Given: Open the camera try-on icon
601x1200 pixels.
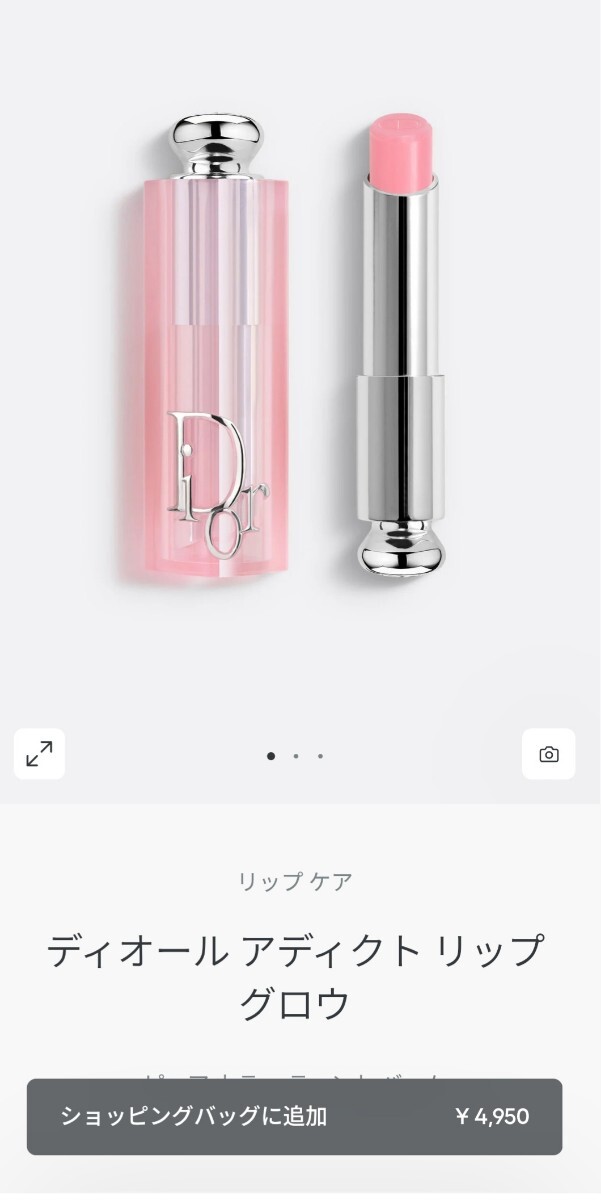Looking at the screenshot, I should coord(548,754).
